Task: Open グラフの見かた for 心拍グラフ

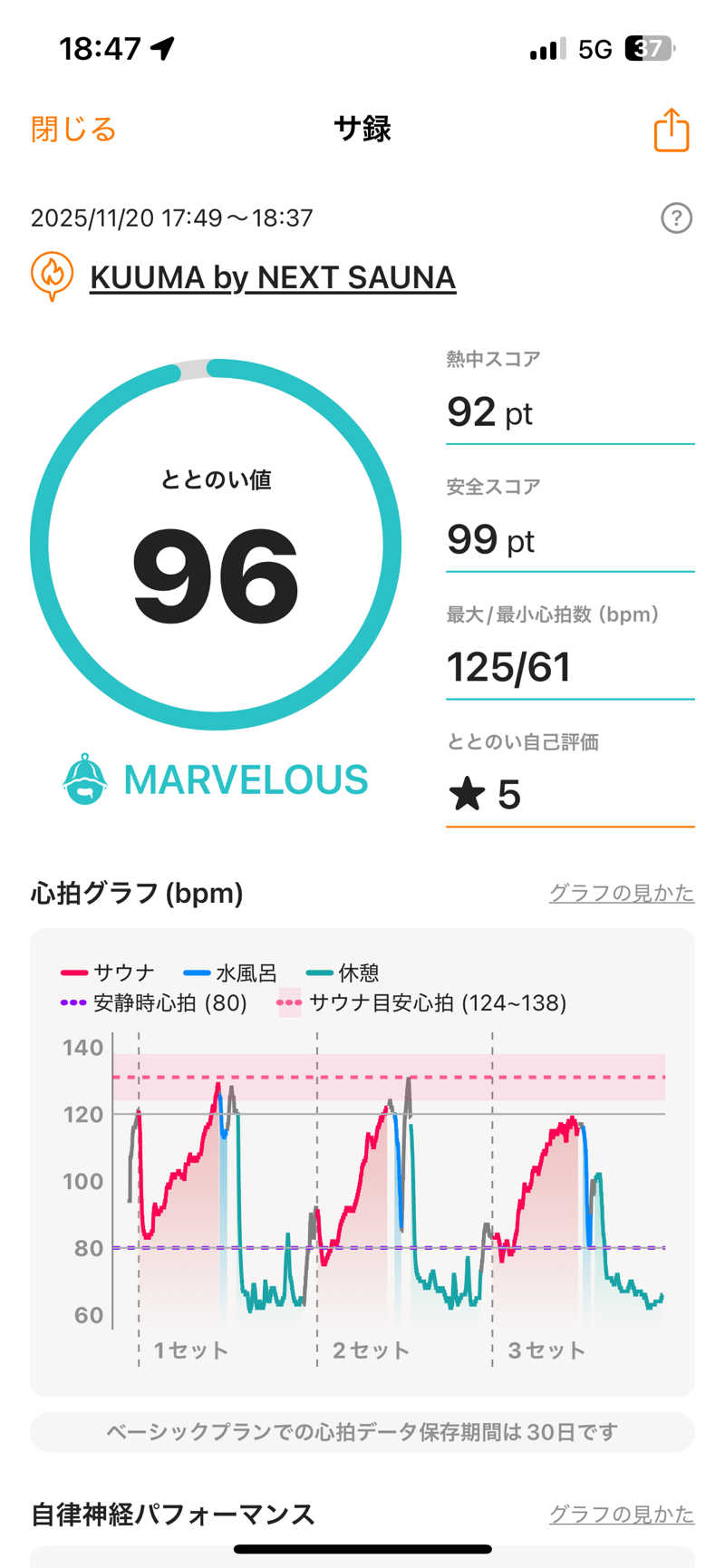Action: pyautogui.click(x=621, y=894)
